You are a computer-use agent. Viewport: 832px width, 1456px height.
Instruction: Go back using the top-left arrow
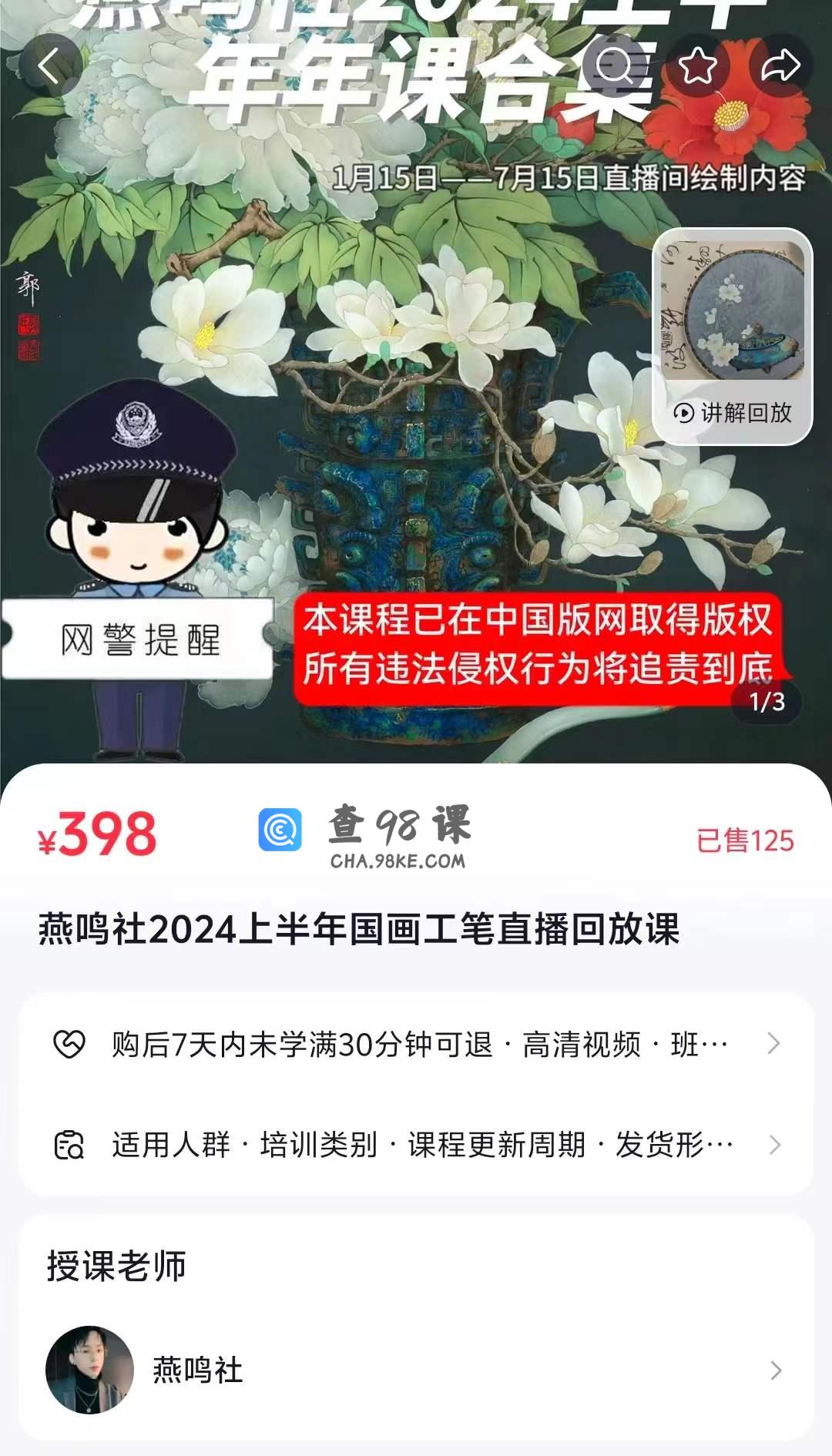click(49, 65)
